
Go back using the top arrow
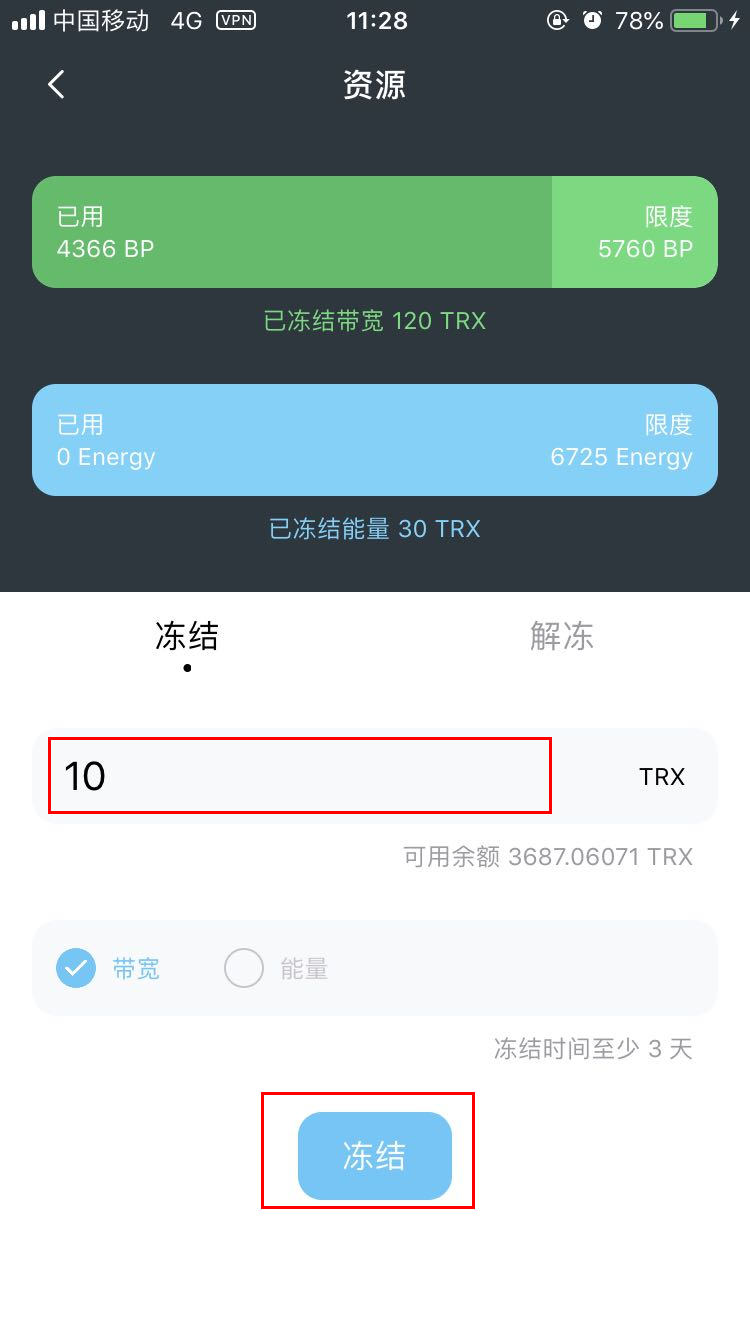coord(56,85)
